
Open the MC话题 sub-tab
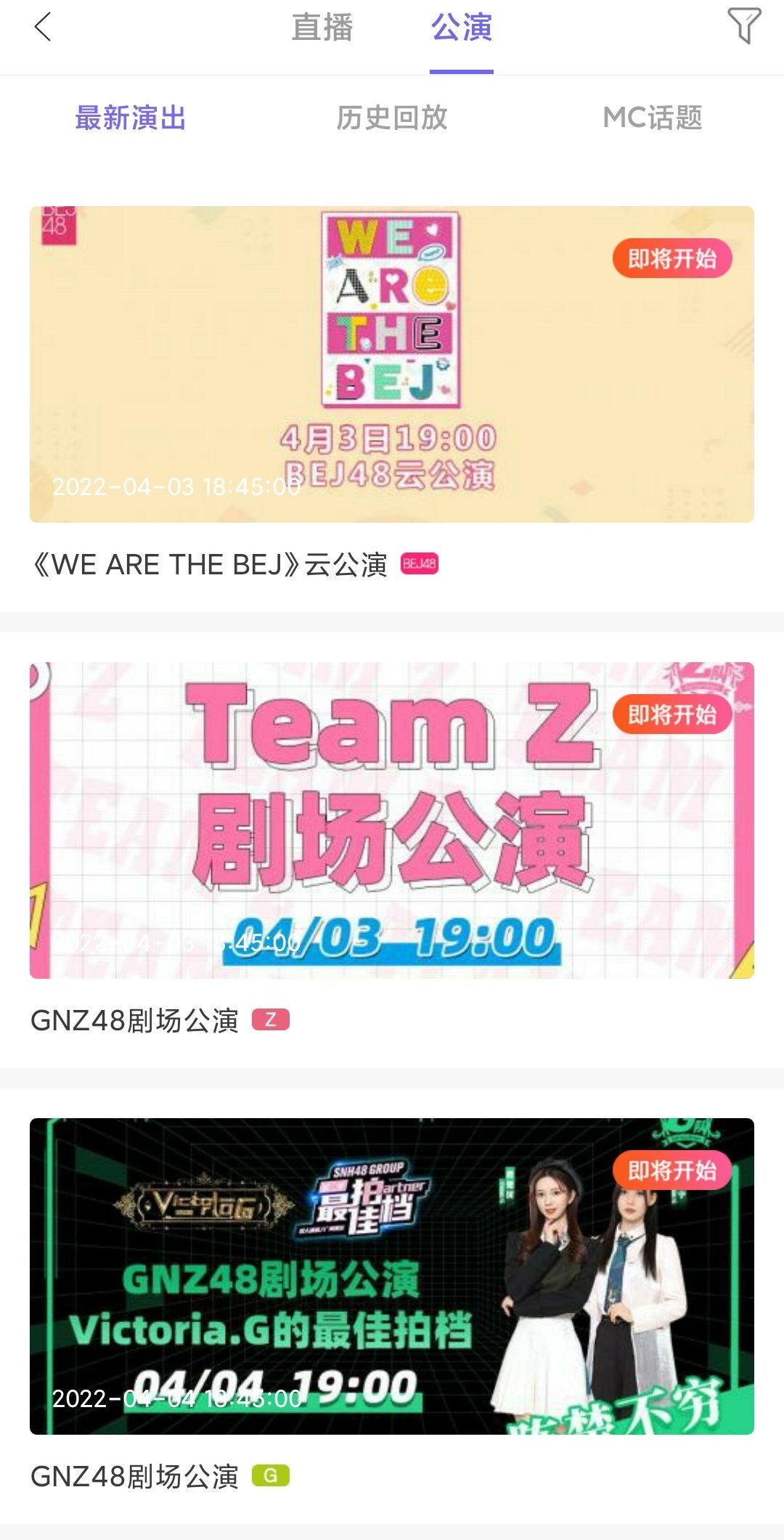coord(653,118)
